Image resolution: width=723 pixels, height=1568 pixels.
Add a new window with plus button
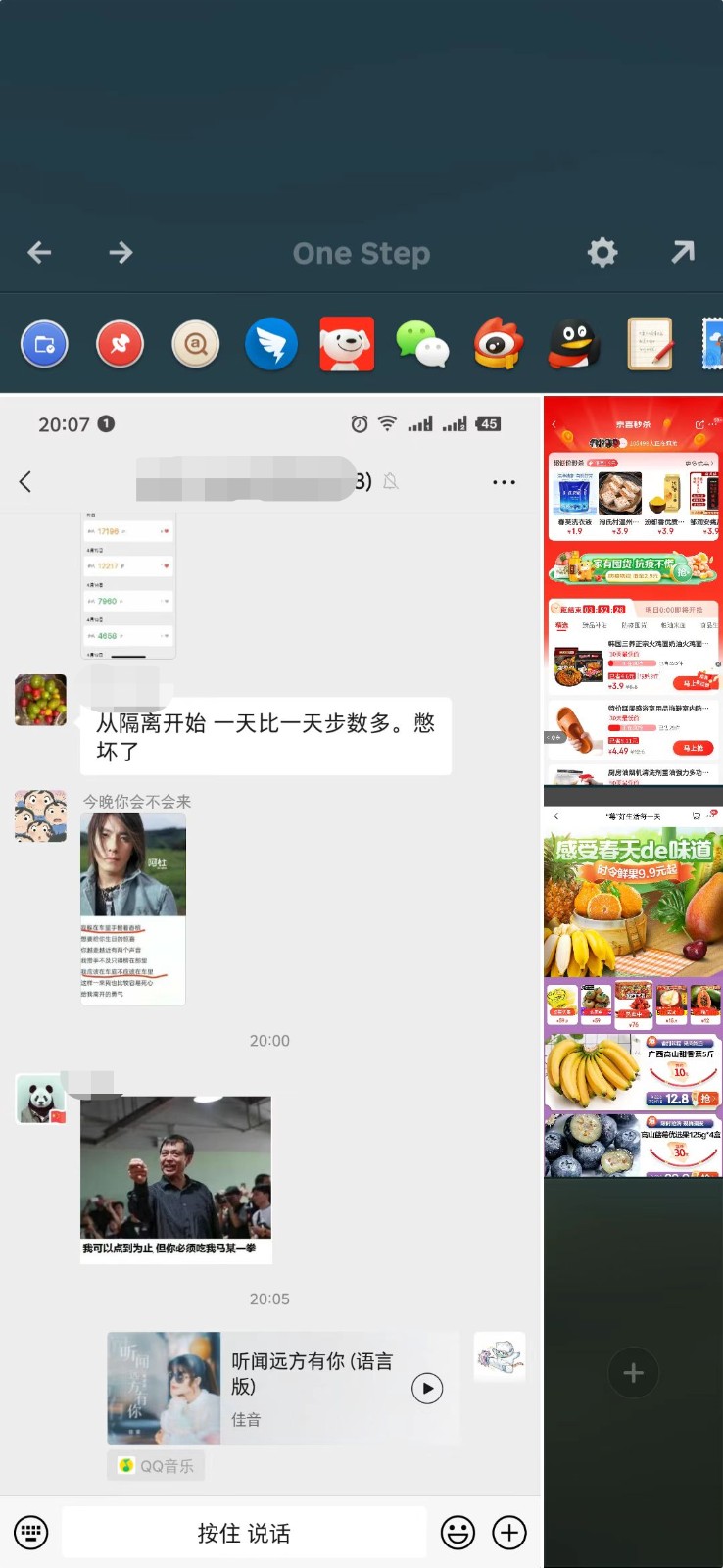[x=633, y=1373]
